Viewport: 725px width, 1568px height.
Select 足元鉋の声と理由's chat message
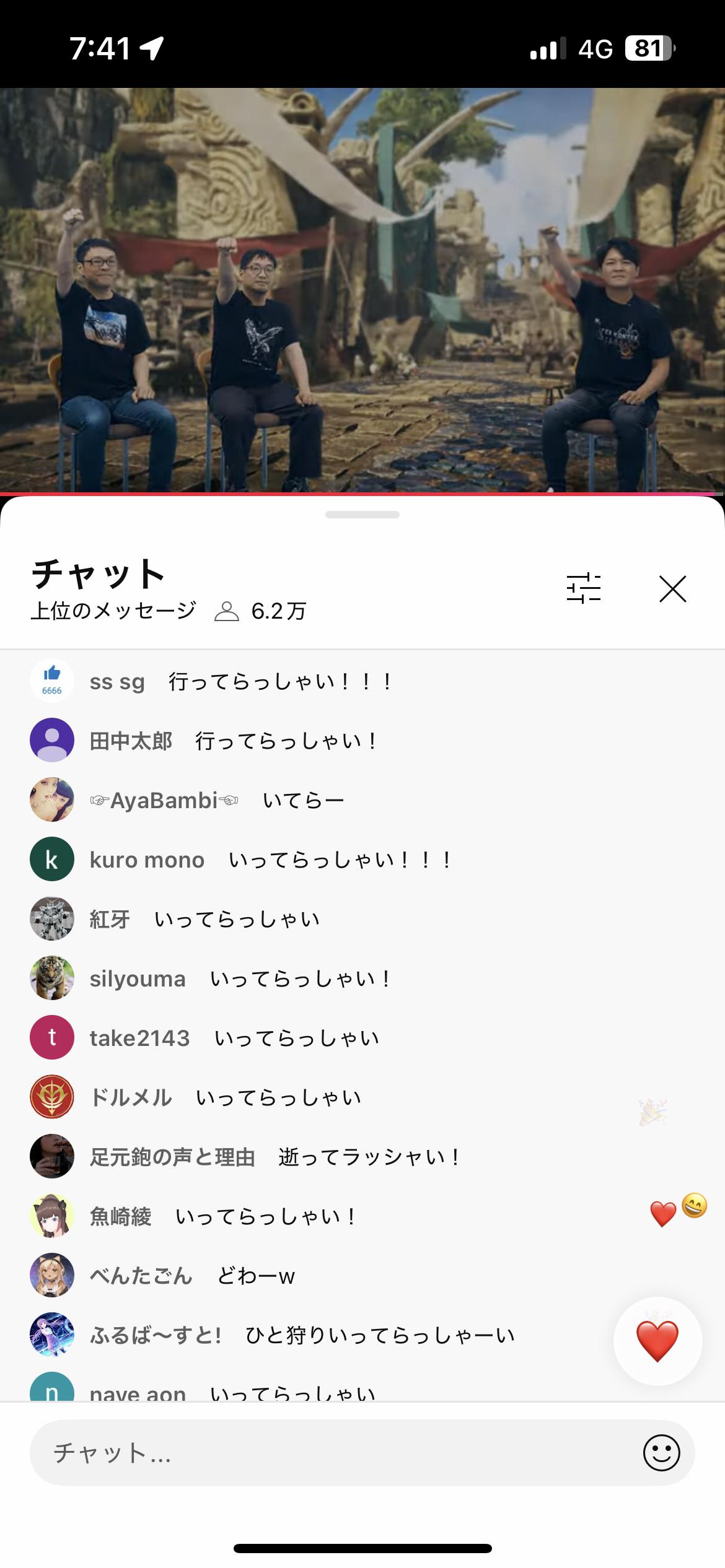click(362, 1157)
